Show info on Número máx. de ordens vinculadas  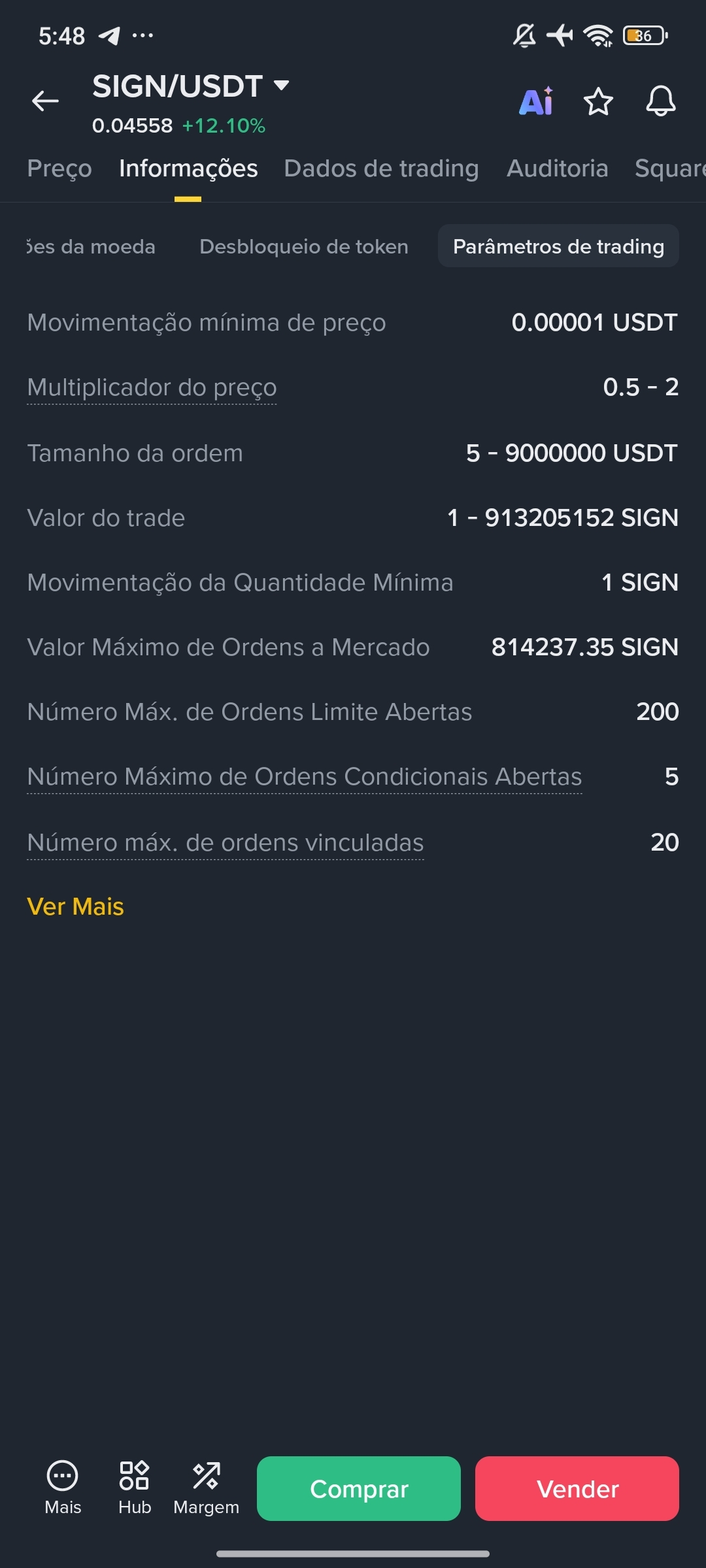[x=226, y=843]
